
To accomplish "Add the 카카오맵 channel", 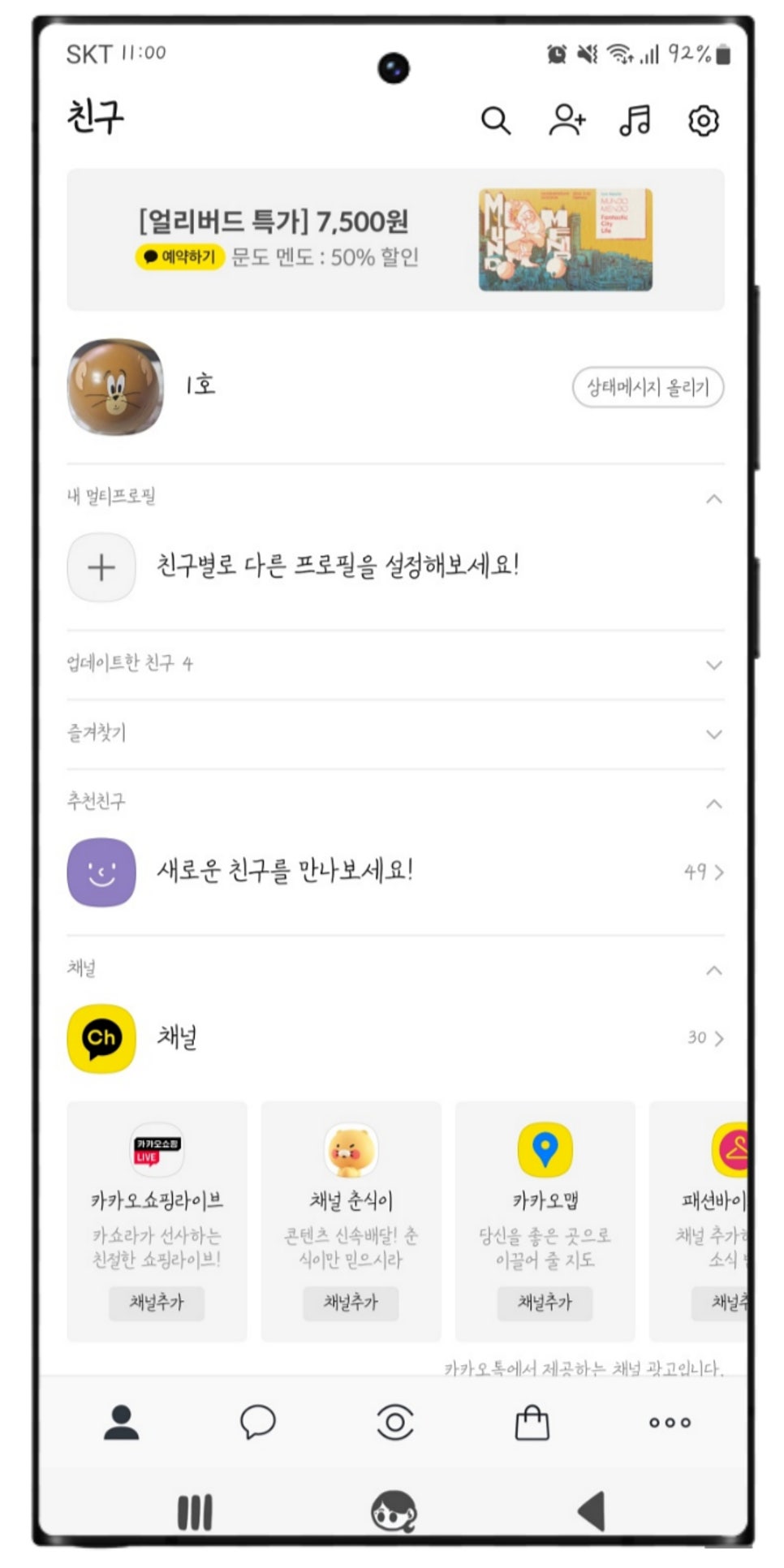I will coord(545,1303).
